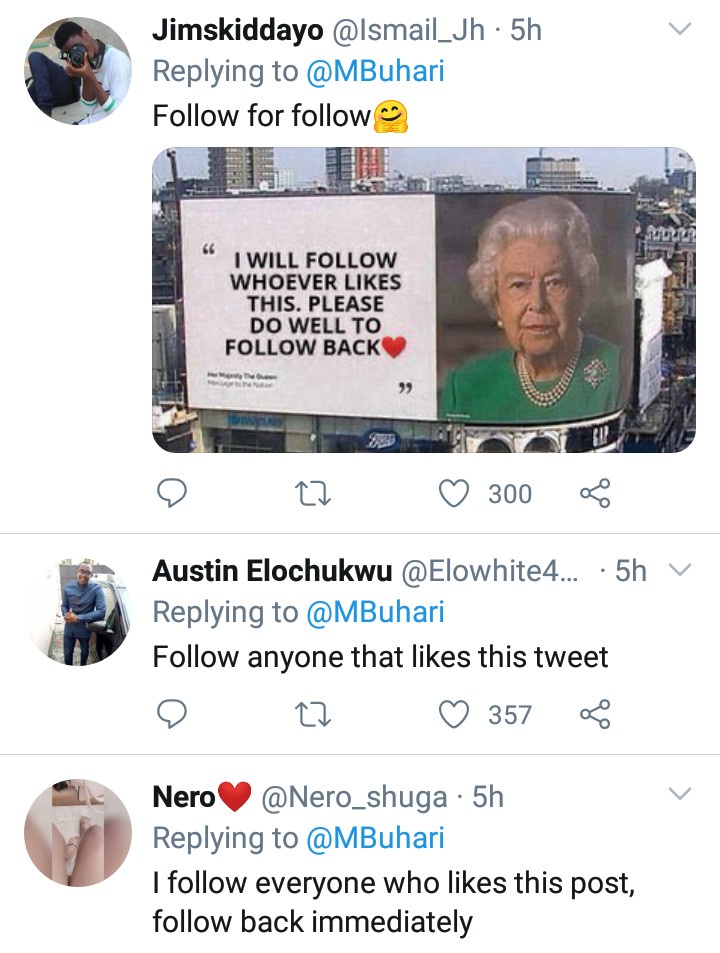This screenshot has height=953, width=720.
Task: Reply to Jimskiddayo's tweet
Action: coord(174,493)
